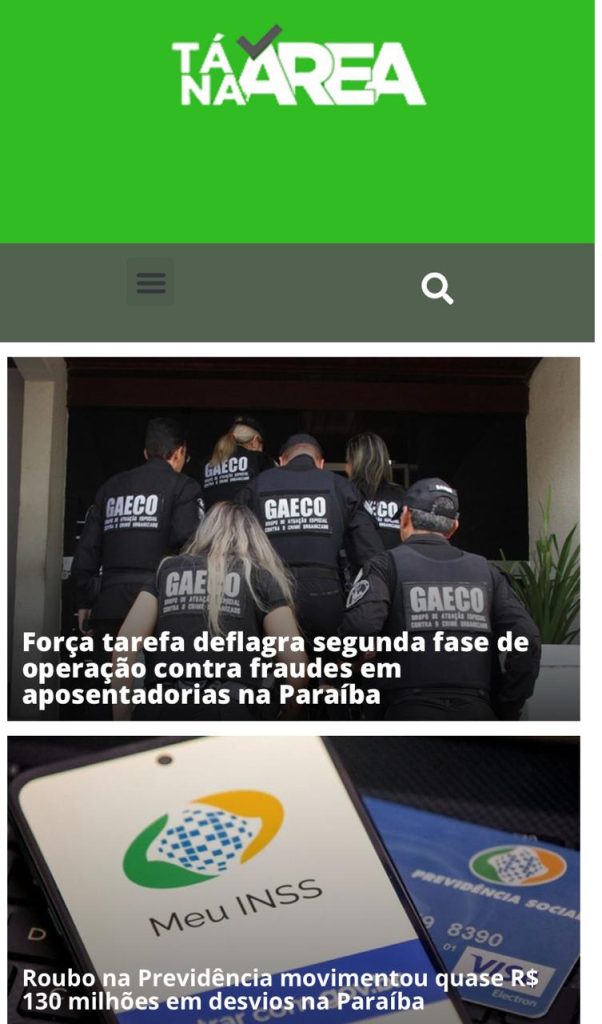
Task: Open the Roubo na Previdência article
Action: pyautogui.click(x=280, y=988)
